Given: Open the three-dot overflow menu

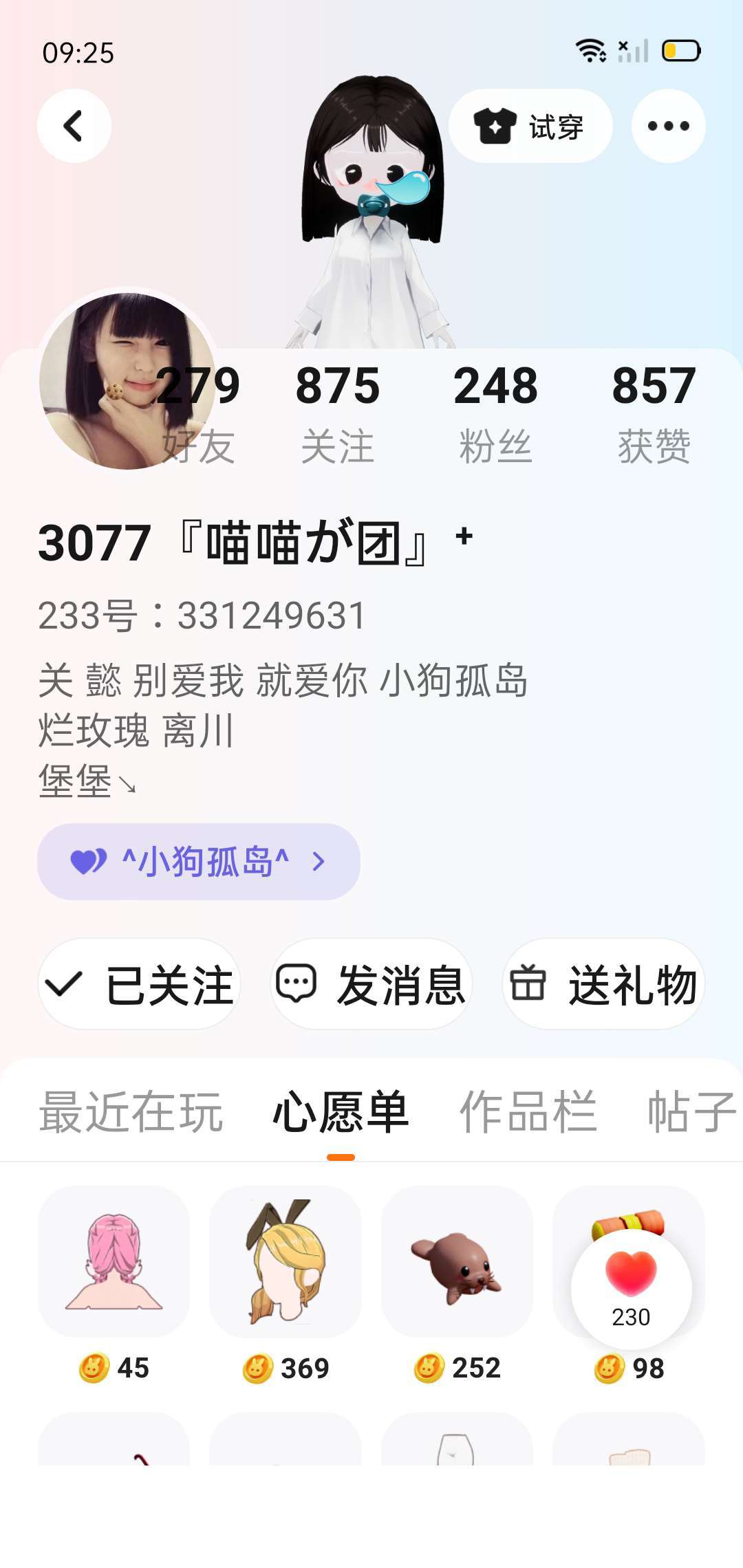Looking at the screenshot, I should [x=668, y=126].
